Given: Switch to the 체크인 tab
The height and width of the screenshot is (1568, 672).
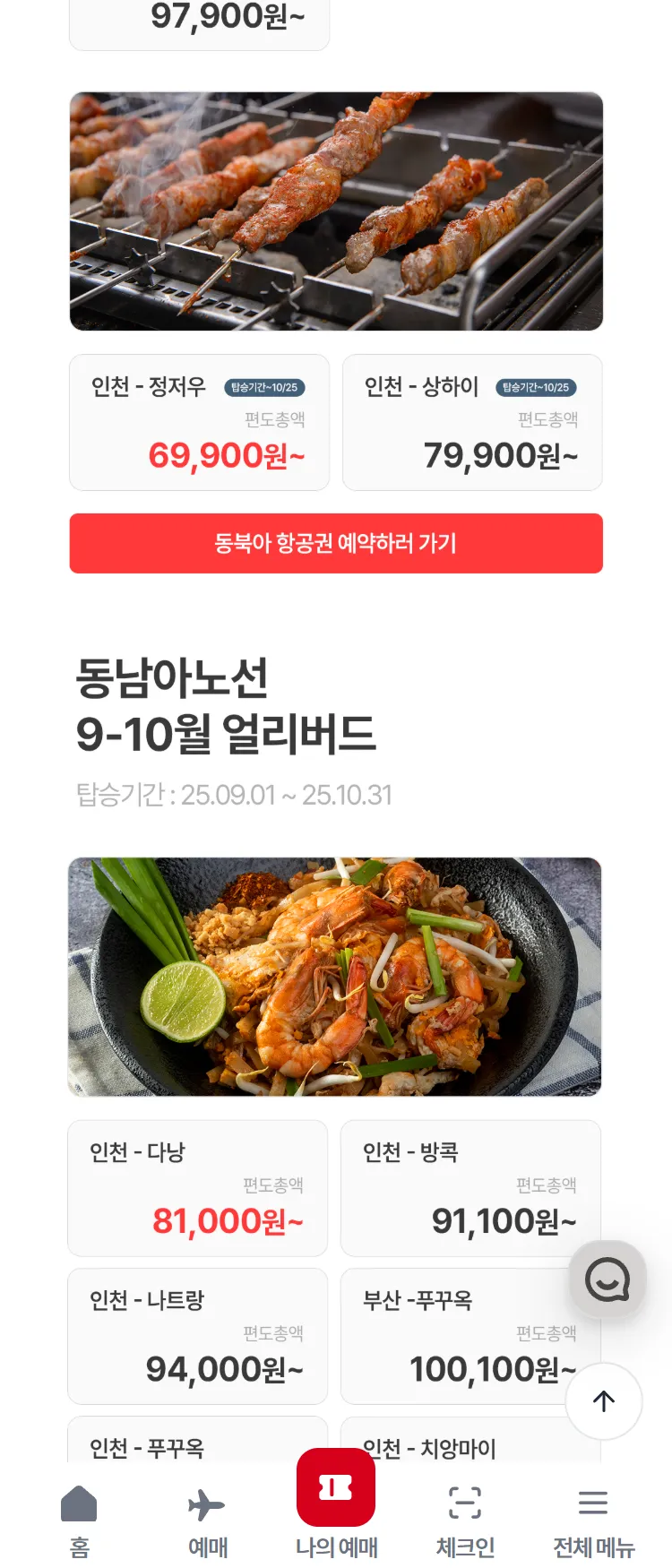Looking at the screenshot, I should click(465, 1519).
